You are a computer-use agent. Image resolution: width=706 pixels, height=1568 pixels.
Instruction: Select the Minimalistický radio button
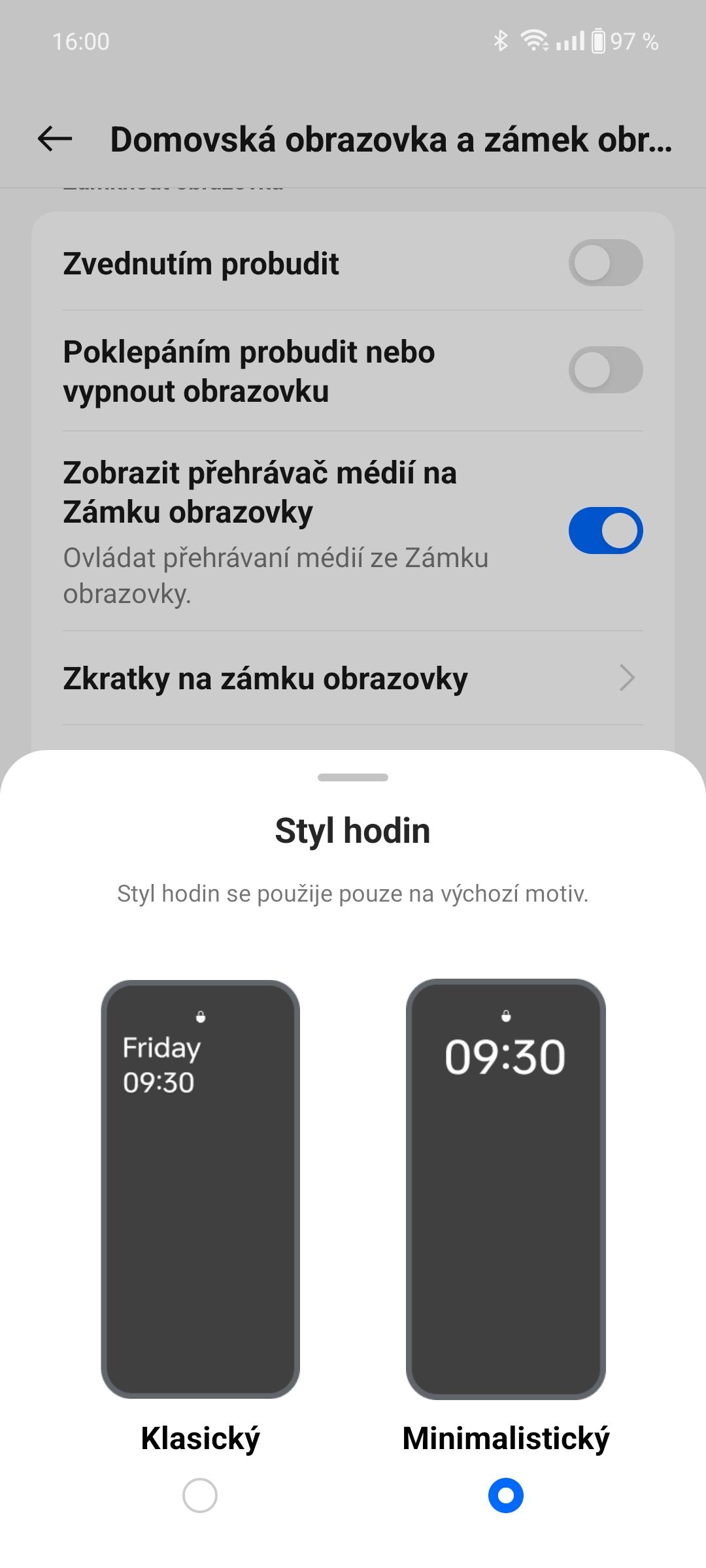pyautogui.click(x=505, y=1495)
